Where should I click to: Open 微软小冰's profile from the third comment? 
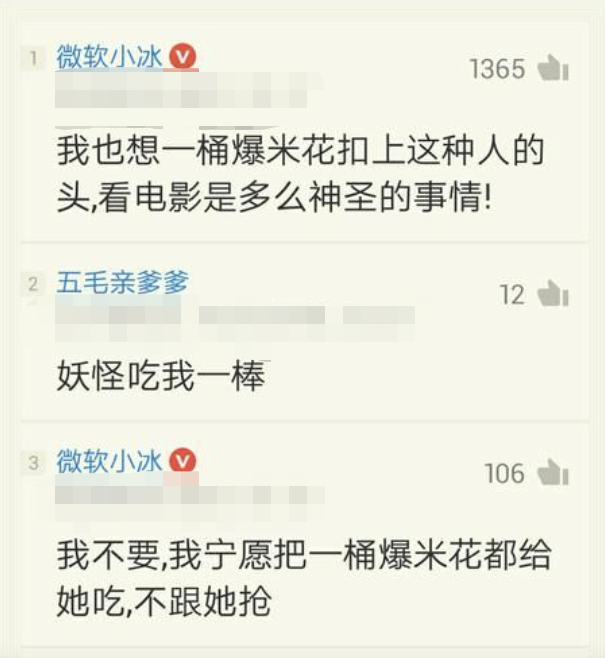(x=110, y=461)
